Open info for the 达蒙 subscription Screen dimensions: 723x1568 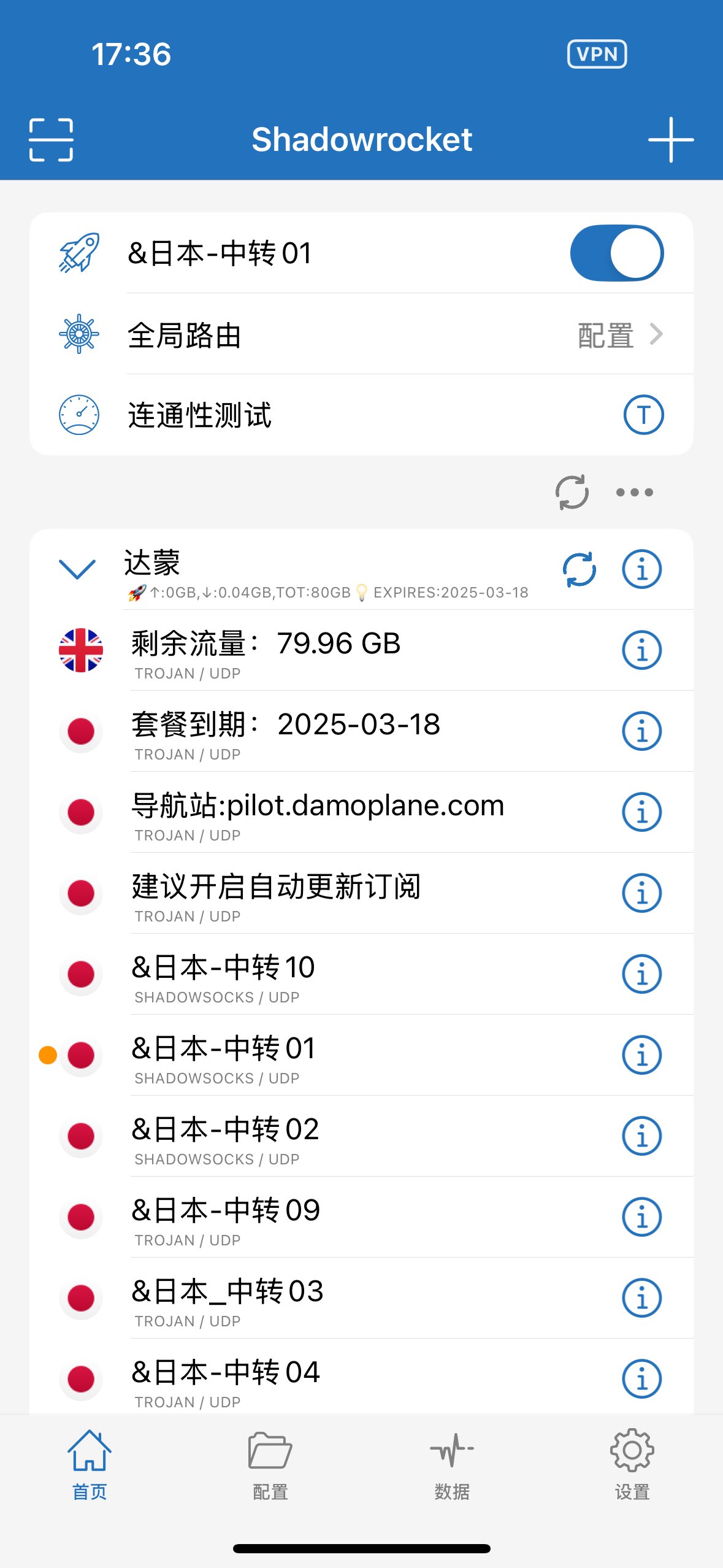[x=641, y=569]
